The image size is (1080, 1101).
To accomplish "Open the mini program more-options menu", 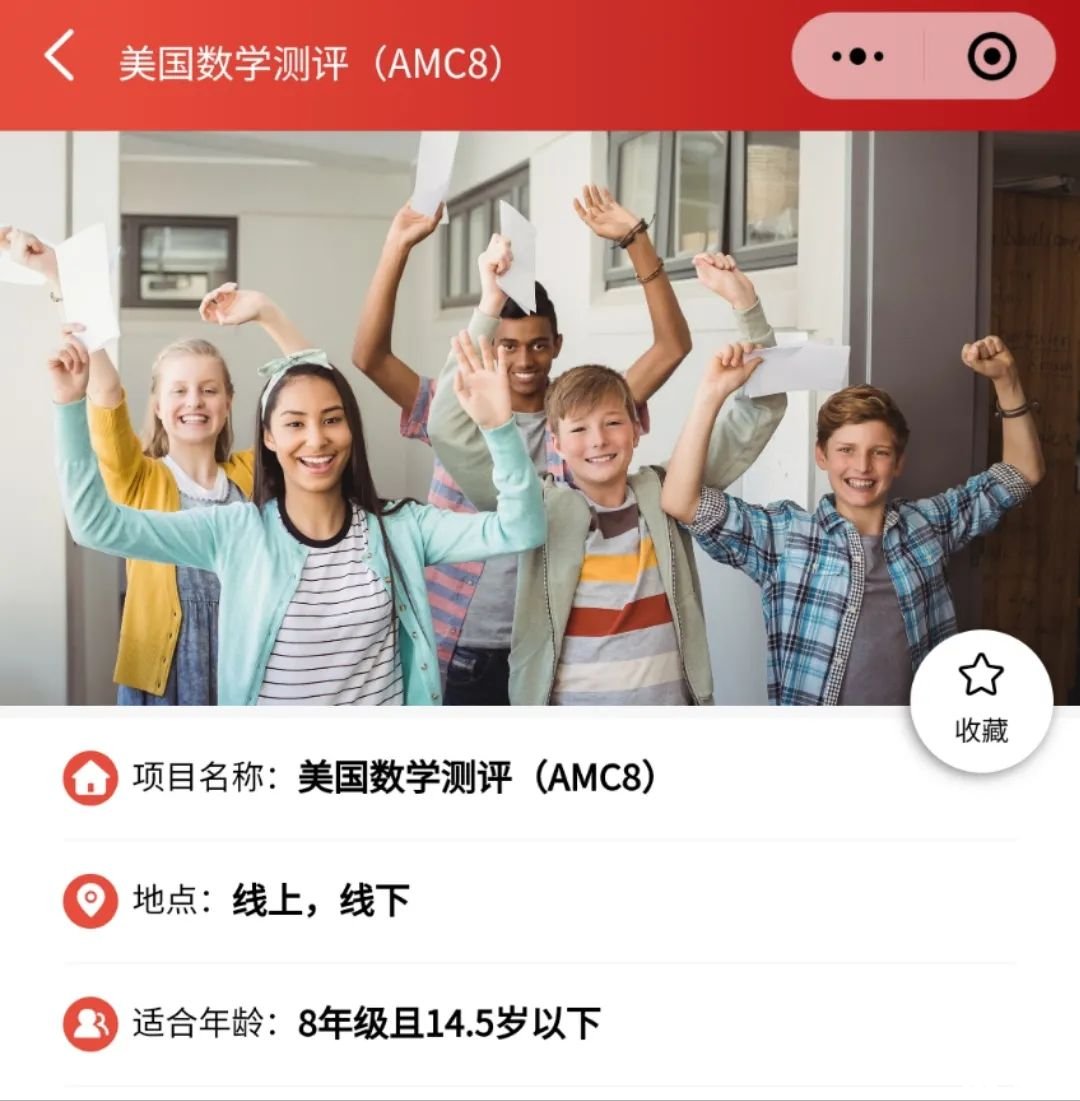I will [x=858, y=57].
